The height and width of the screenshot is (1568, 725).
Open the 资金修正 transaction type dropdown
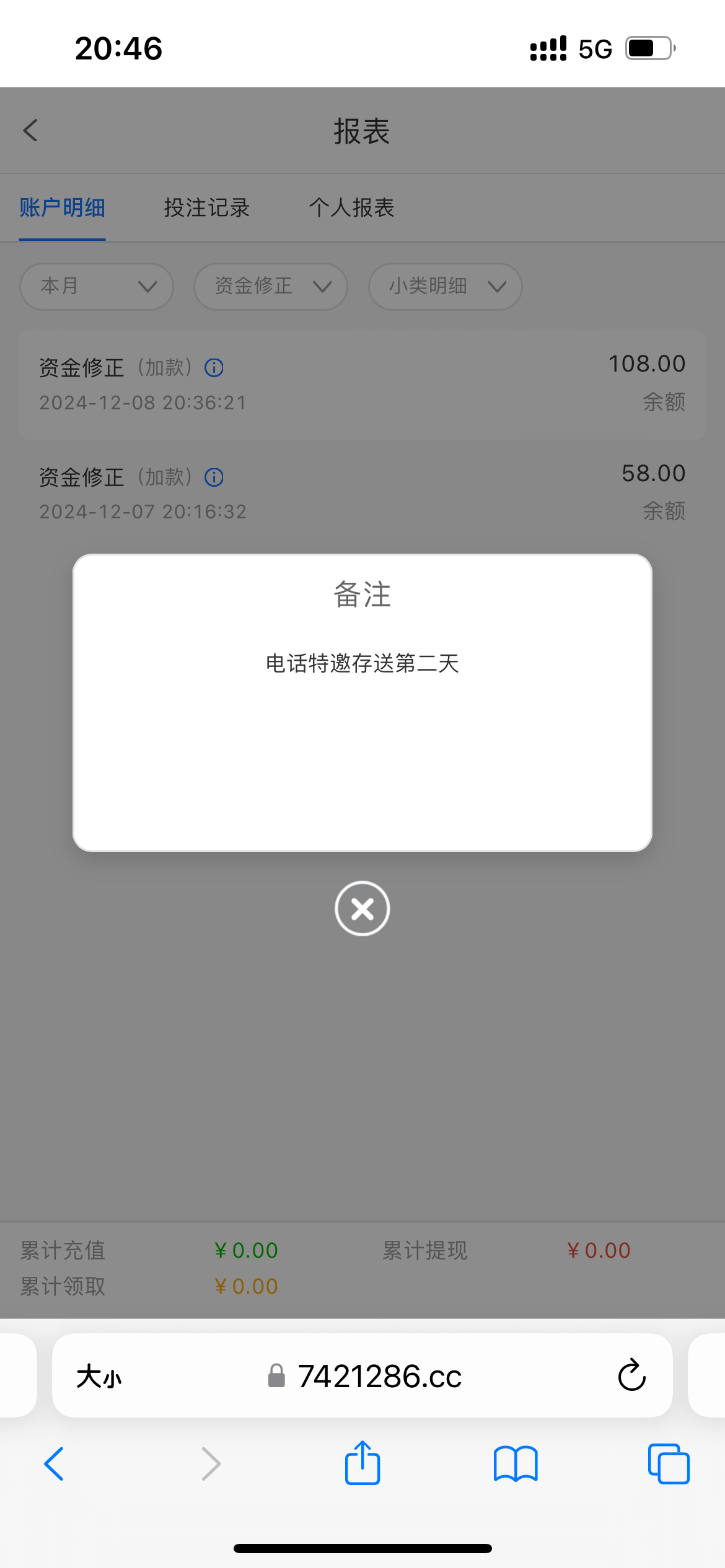click(270, 286)
